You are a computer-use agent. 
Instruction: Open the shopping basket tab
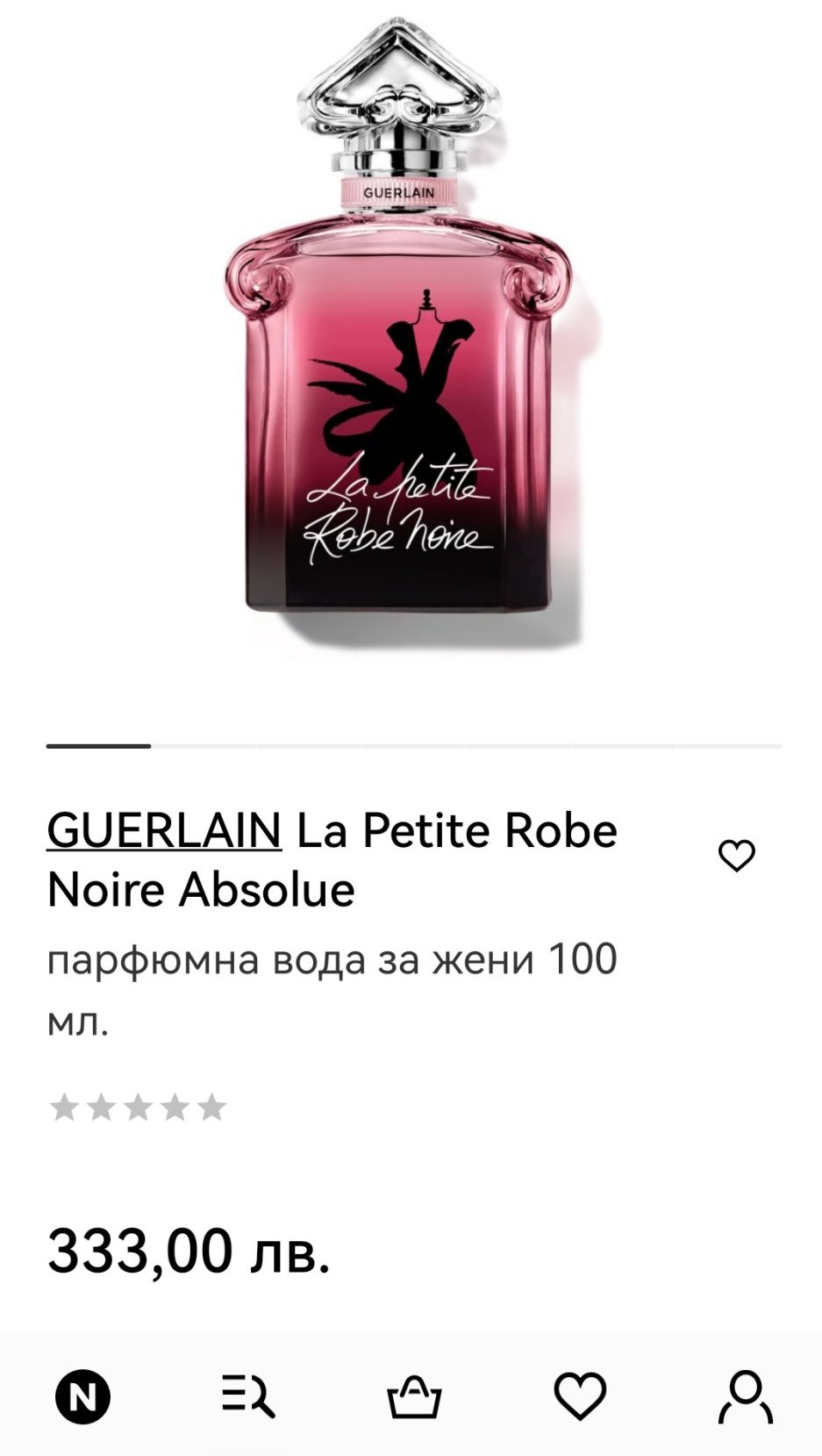[414, 1395]
